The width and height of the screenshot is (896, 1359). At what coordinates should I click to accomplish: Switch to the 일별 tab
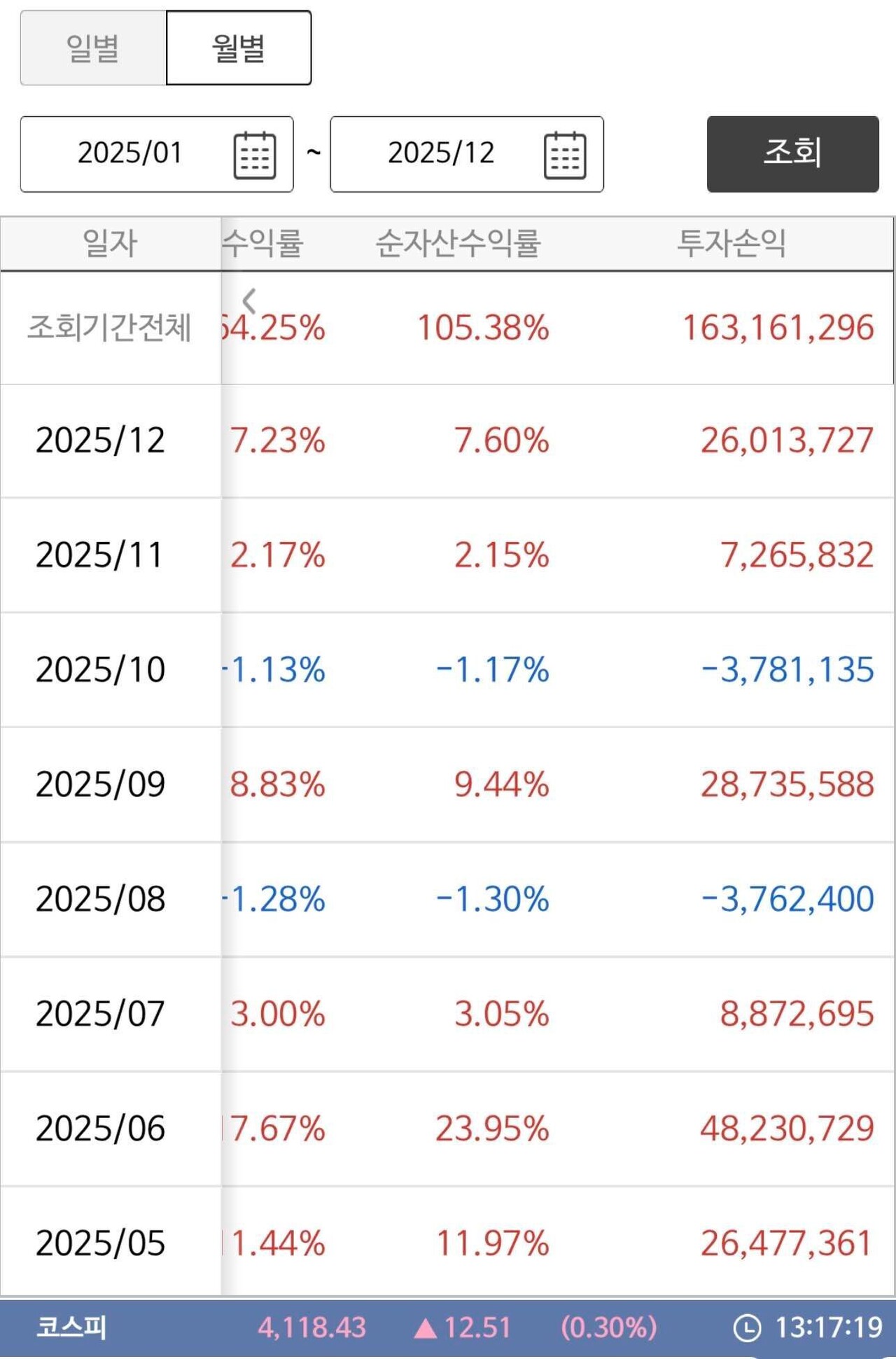coord(93,46)
